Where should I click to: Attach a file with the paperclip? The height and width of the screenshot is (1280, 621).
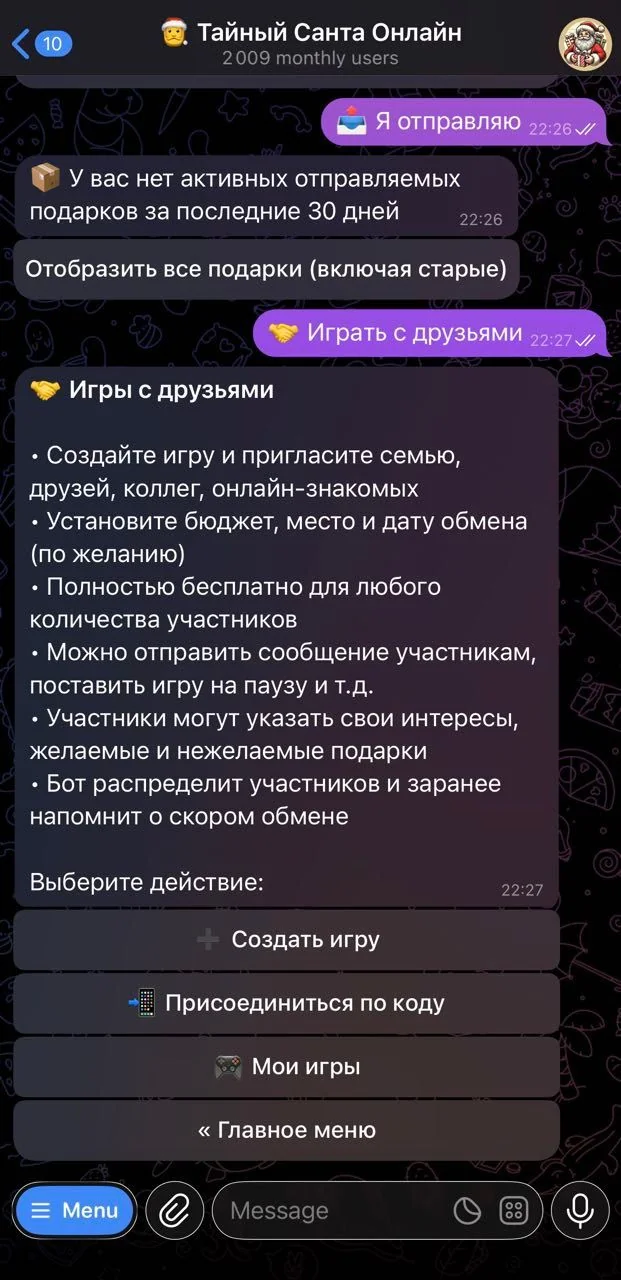pos(175,1211)
